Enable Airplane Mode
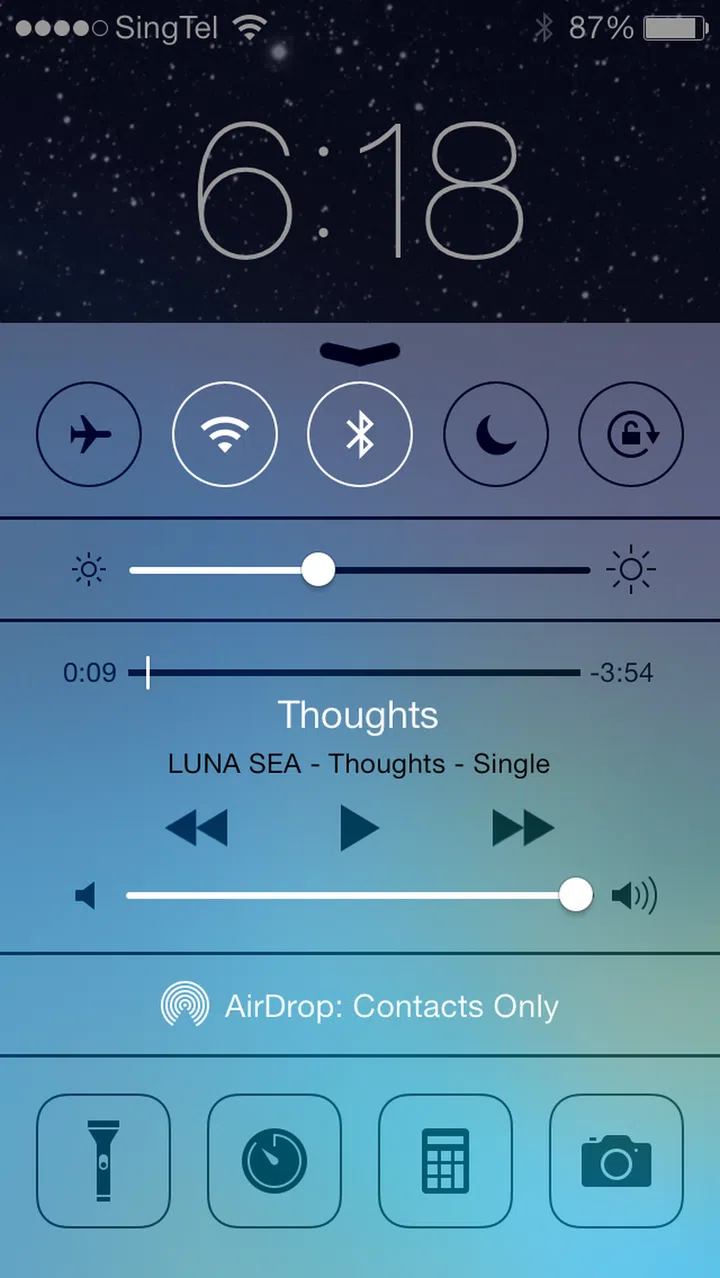The height and width of the screenshot is (1278, 720). click(89, 435)
